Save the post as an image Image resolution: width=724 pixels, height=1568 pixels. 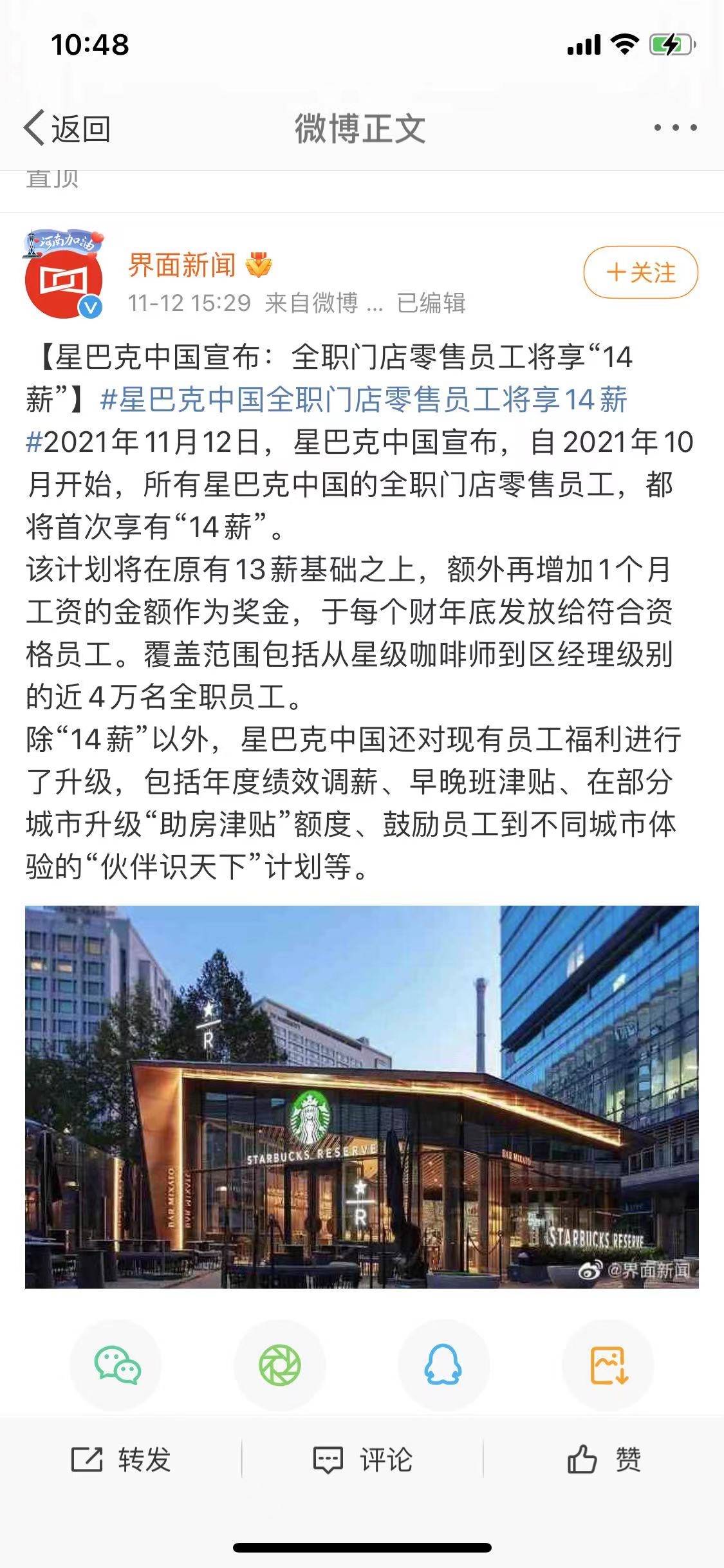pyautogui.click(x=608, y=1365)
